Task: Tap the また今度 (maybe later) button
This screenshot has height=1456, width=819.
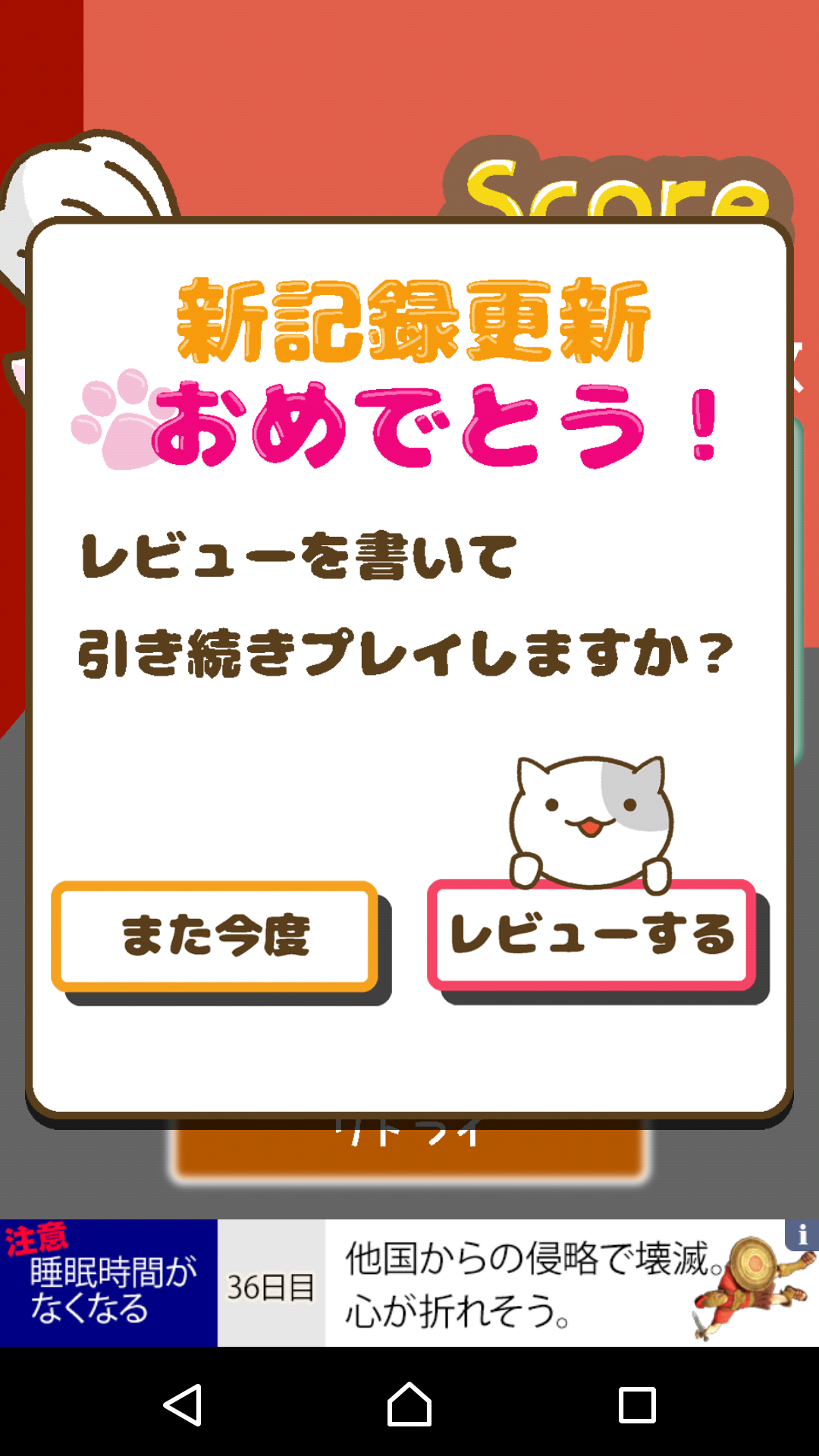Action: [x=215, y=936]
